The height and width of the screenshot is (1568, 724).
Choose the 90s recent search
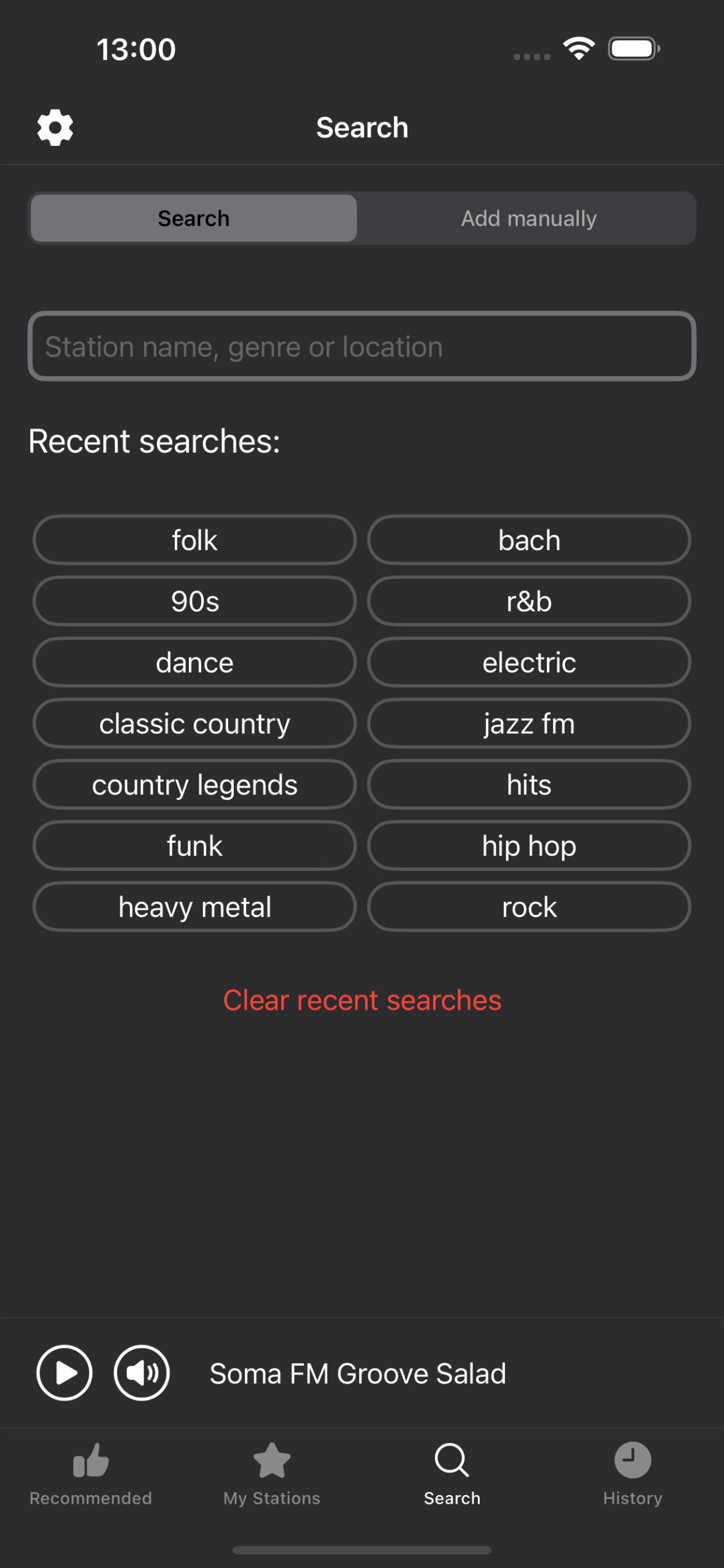click(194, 601)
